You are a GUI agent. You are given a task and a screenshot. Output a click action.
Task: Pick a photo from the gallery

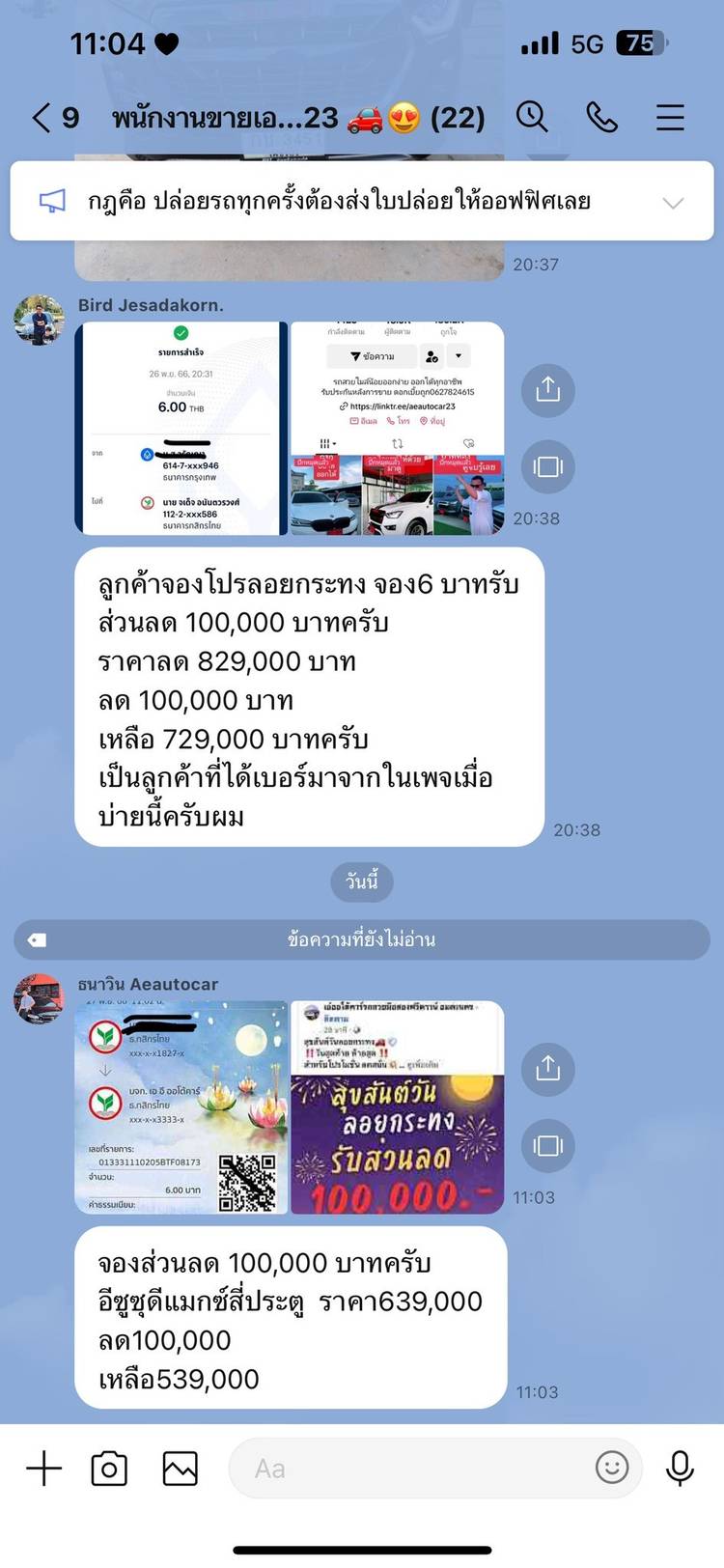tap(181, 1469)
